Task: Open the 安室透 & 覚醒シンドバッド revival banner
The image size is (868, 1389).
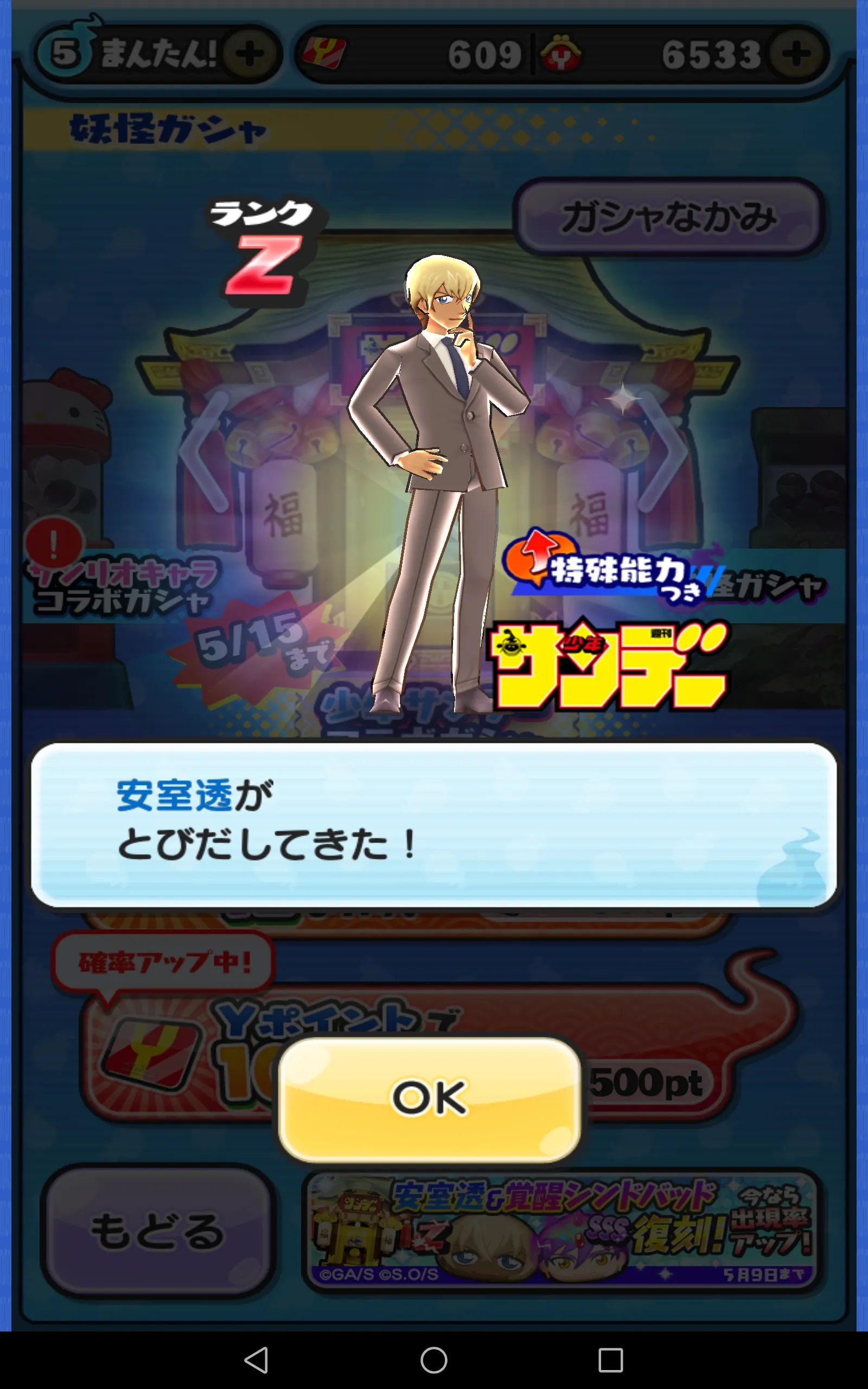Action: click(563, 1231)
